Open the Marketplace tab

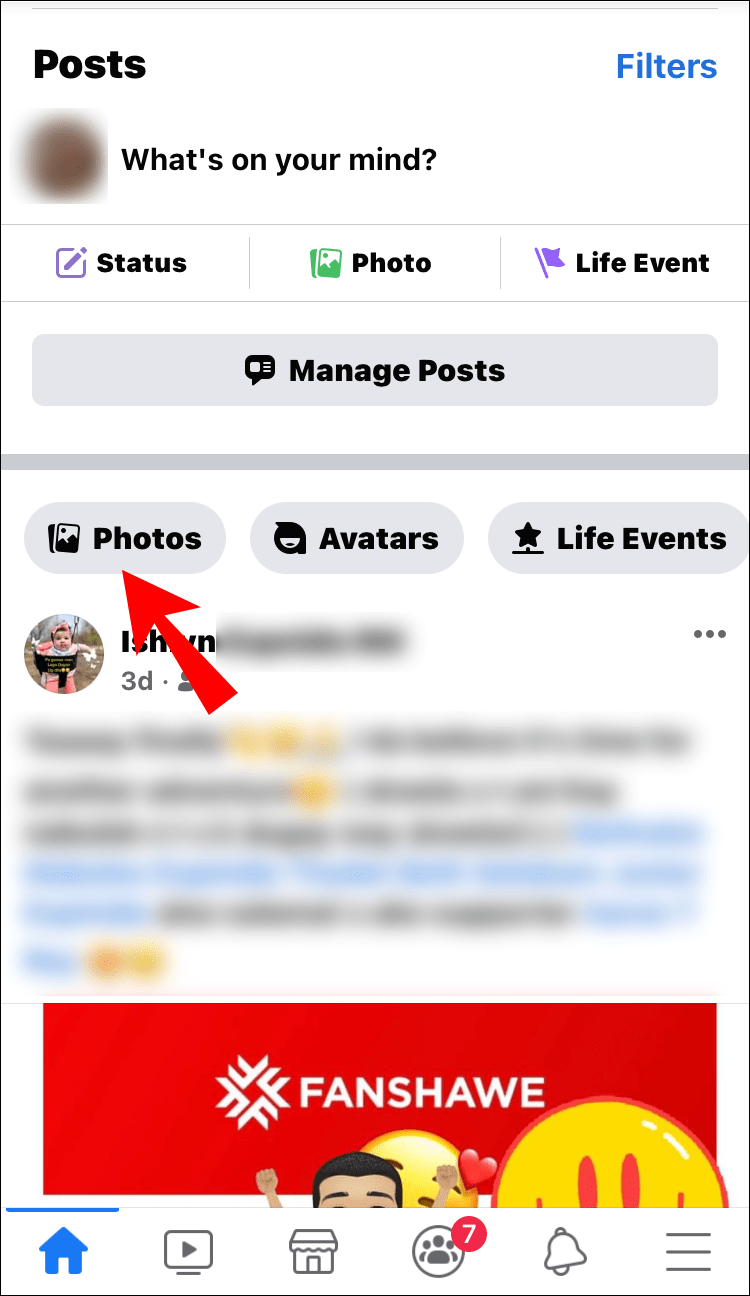[313, 1250]
